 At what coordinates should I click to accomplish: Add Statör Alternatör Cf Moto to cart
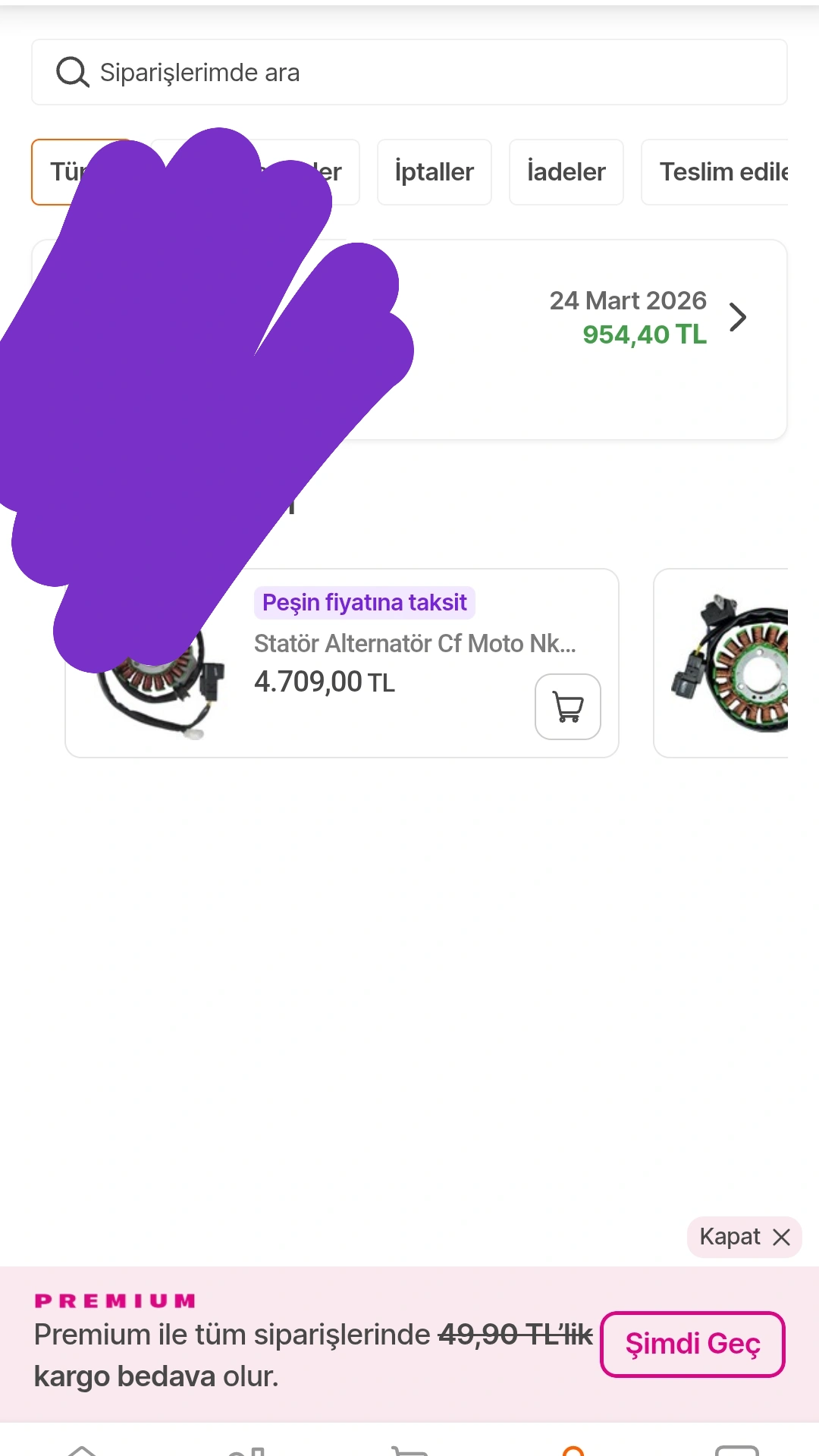click(x=567, y=707)
